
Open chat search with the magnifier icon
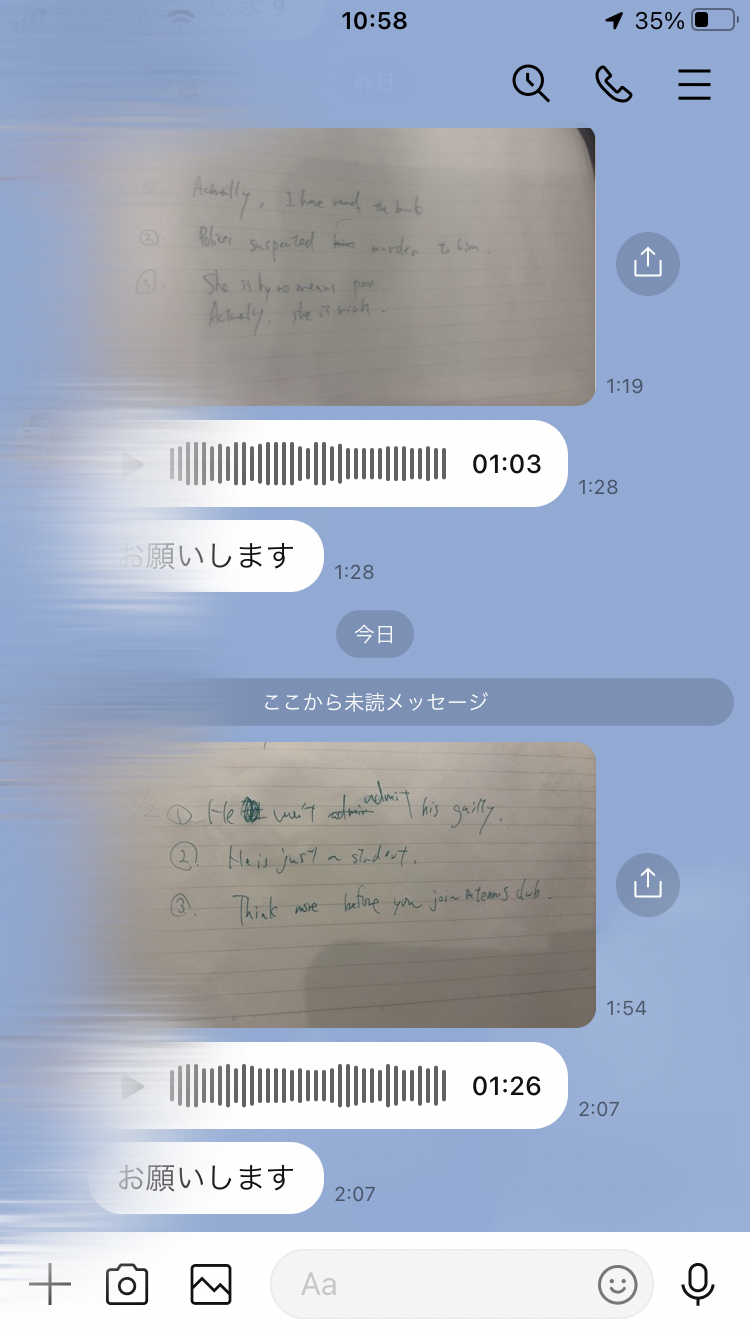pos(531,84)
